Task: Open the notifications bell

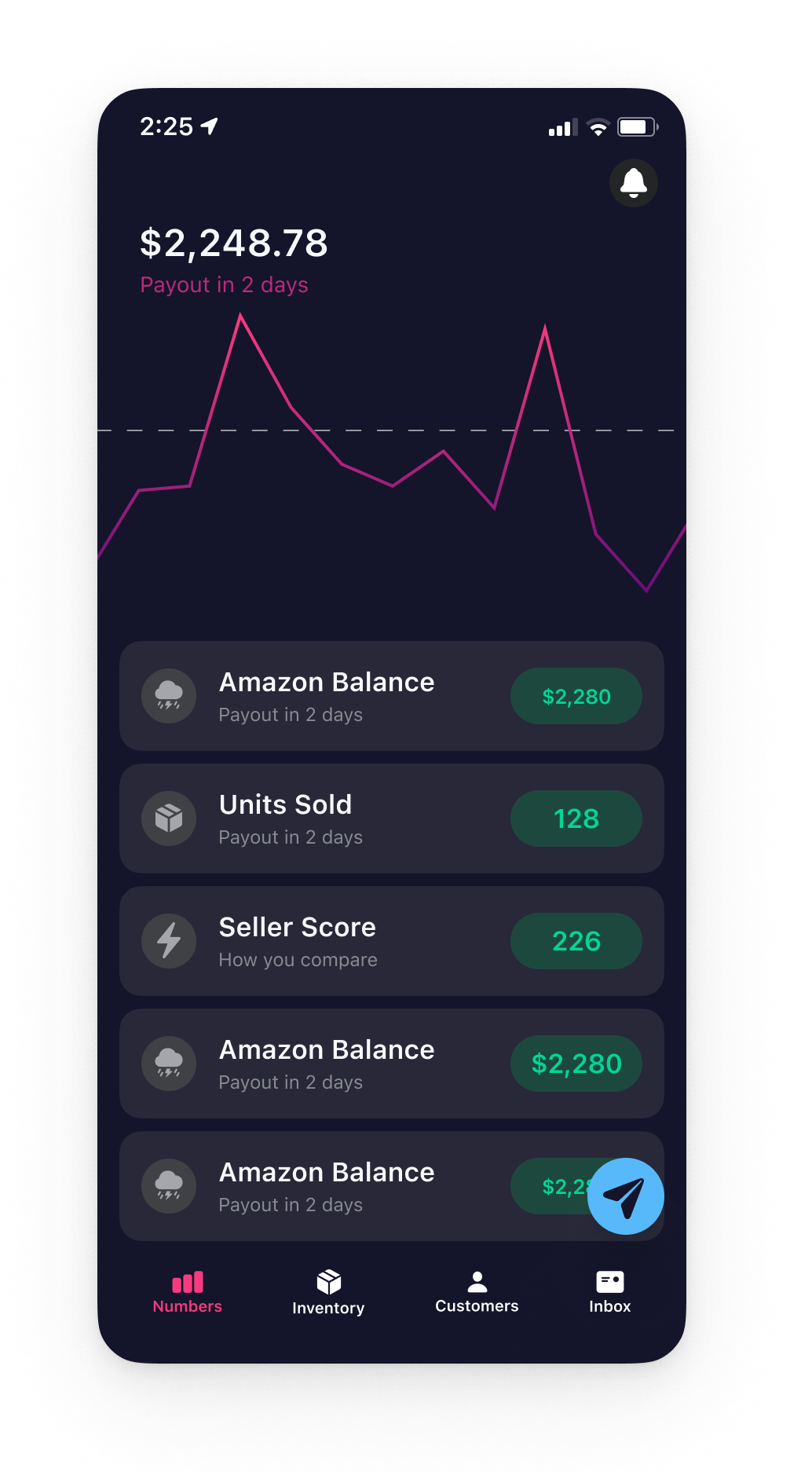Action: tap(633, 183)
